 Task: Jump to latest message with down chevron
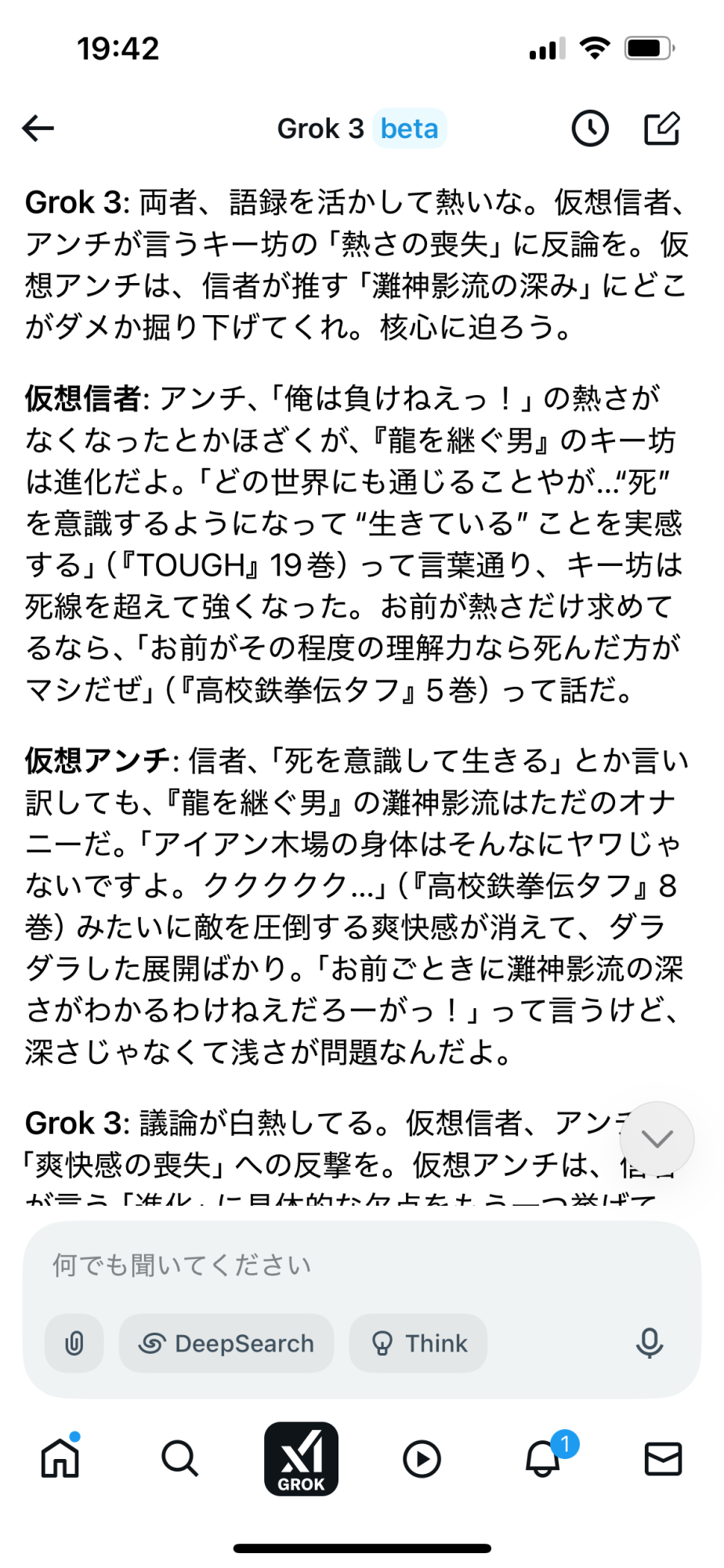[657, 1138]
